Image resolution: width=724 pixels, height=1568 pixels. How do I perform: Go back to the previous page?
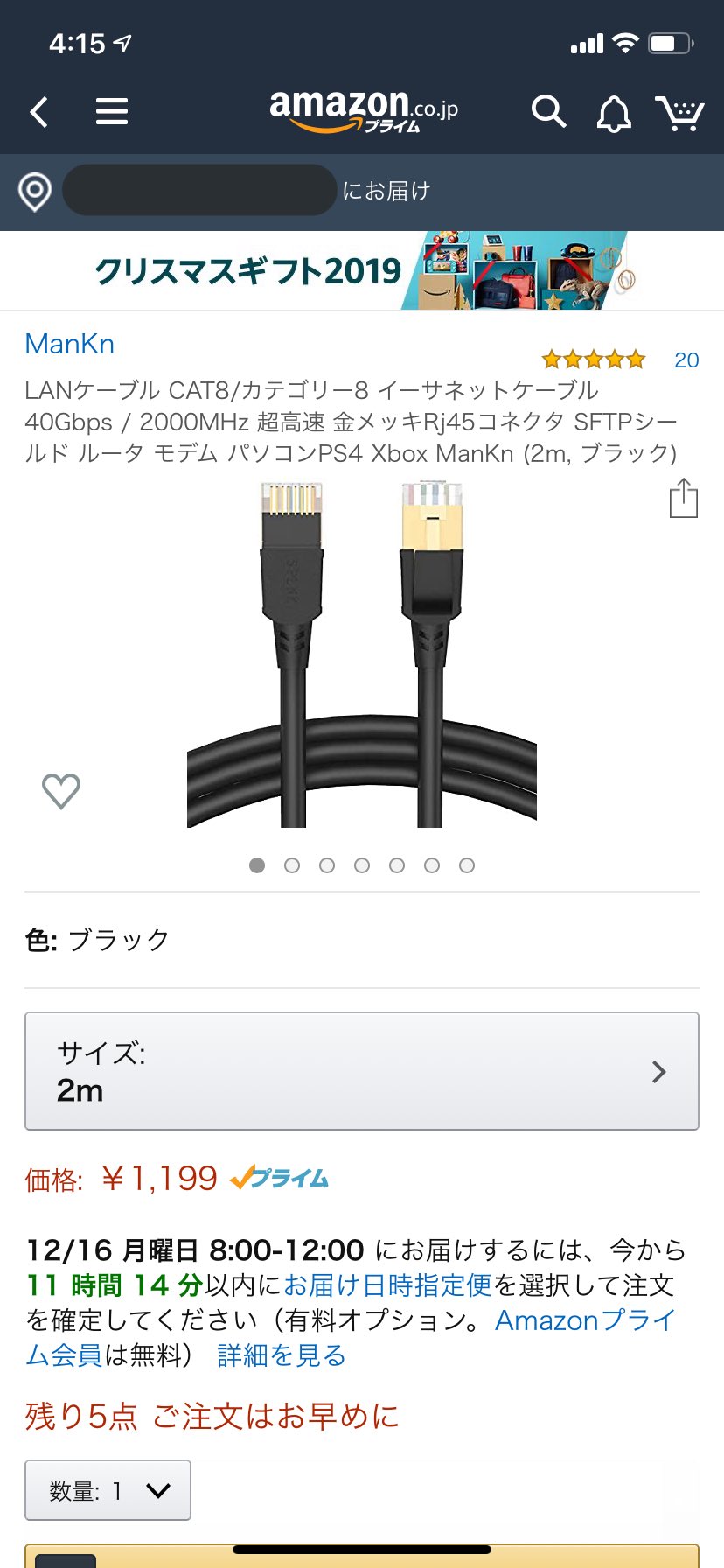click(x=38, y=112)
